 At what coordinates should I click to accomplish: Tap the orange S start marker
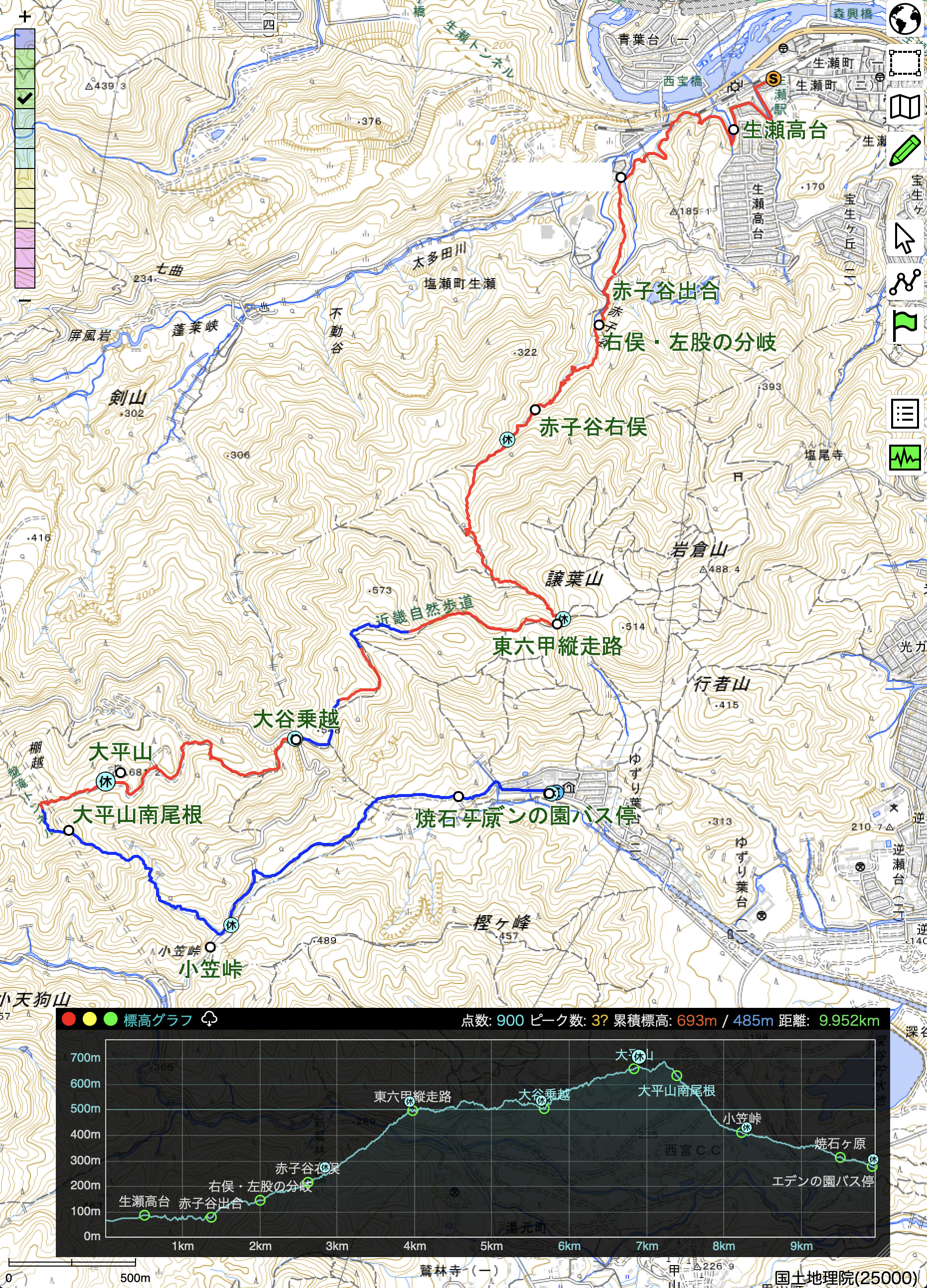[x=772, y=78]
